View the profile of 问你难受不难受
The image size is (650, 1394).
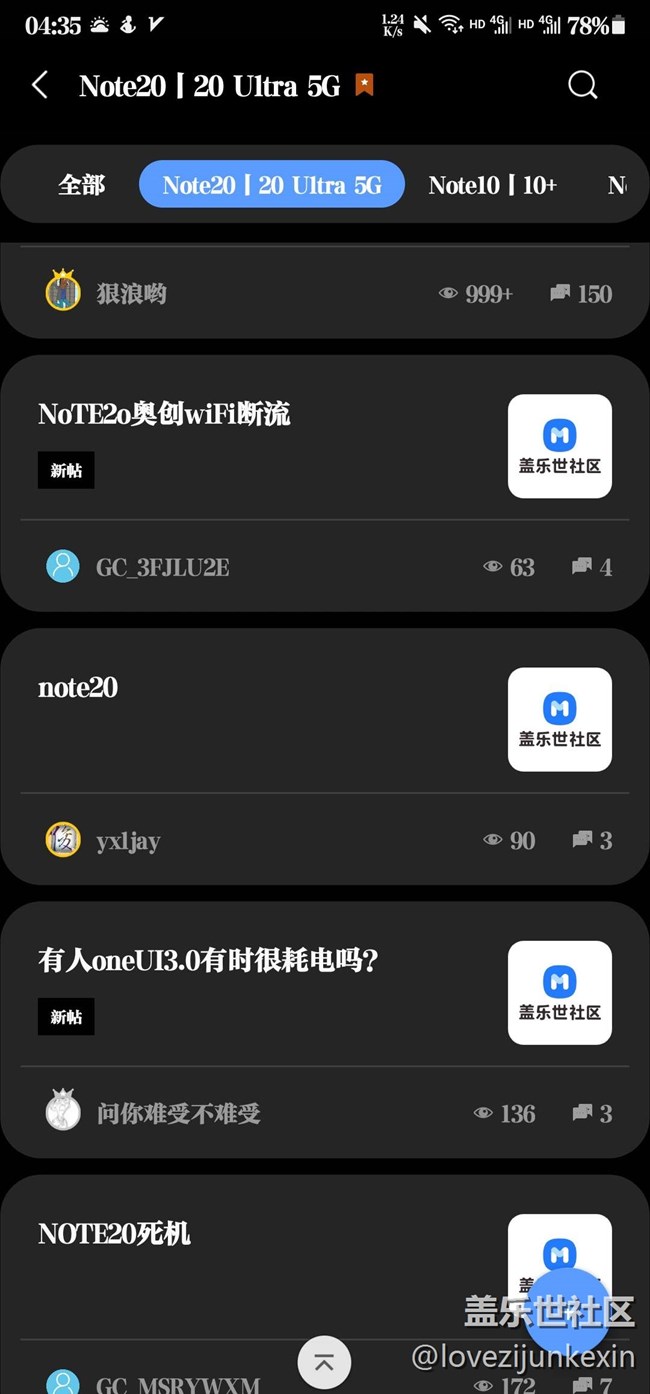coord(178,1114)
